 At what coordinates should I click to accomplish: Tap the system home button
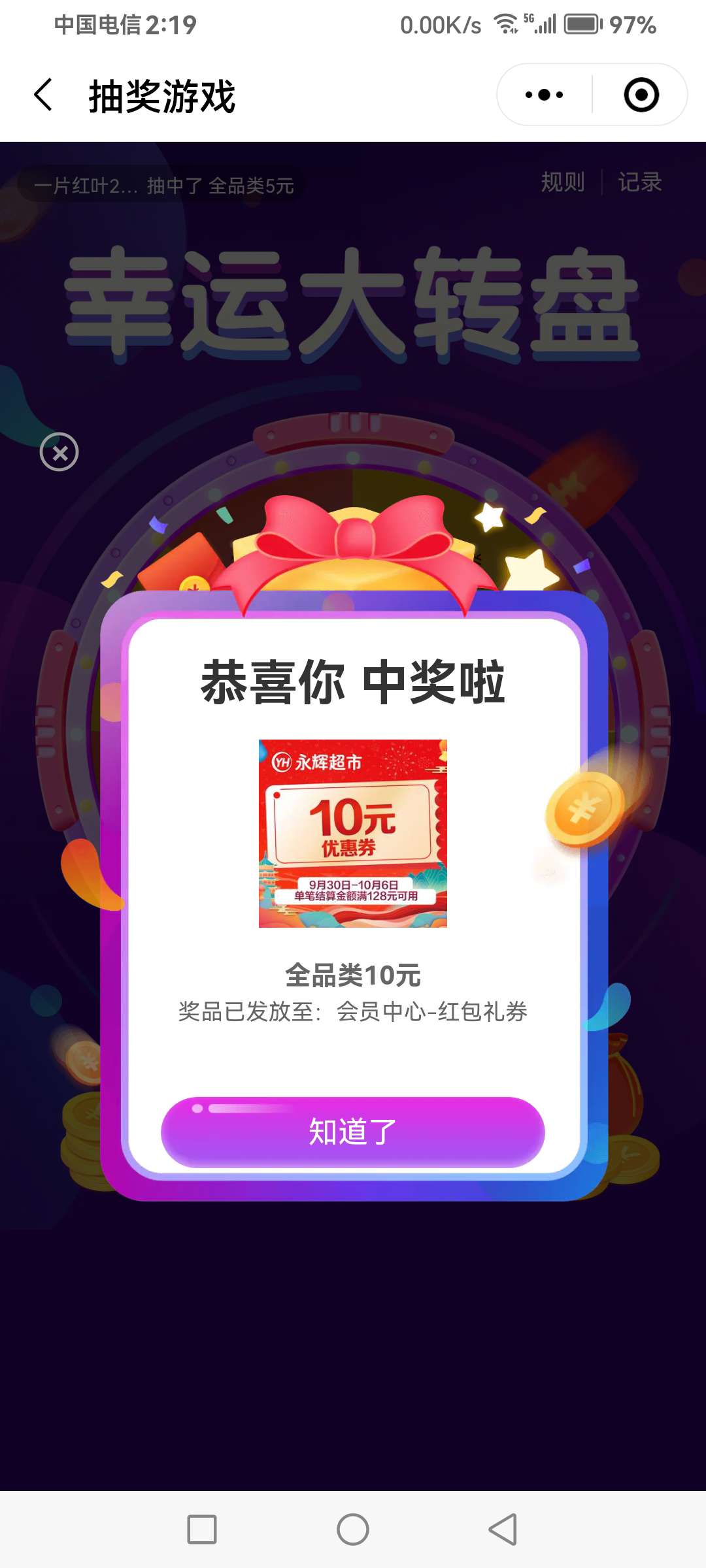pos(353,1529)
